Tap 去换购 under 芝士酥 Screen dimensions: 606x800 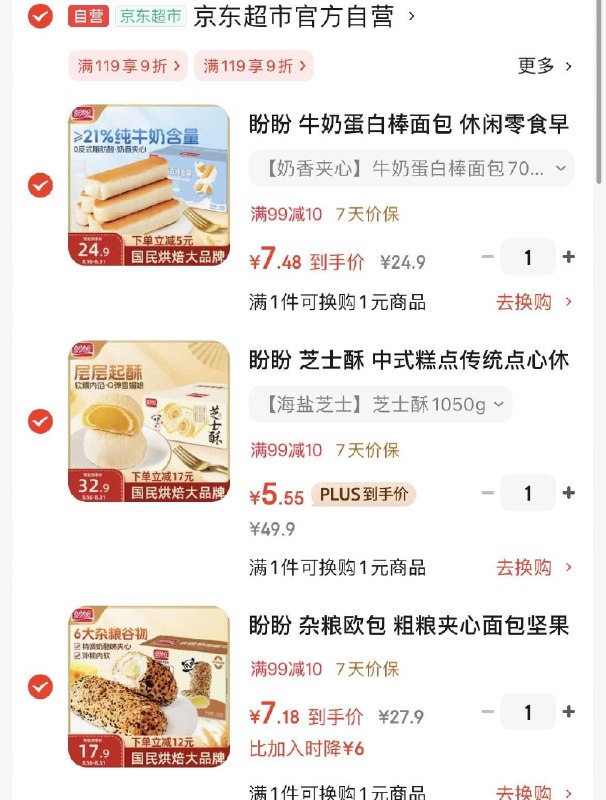pos(534,568)
